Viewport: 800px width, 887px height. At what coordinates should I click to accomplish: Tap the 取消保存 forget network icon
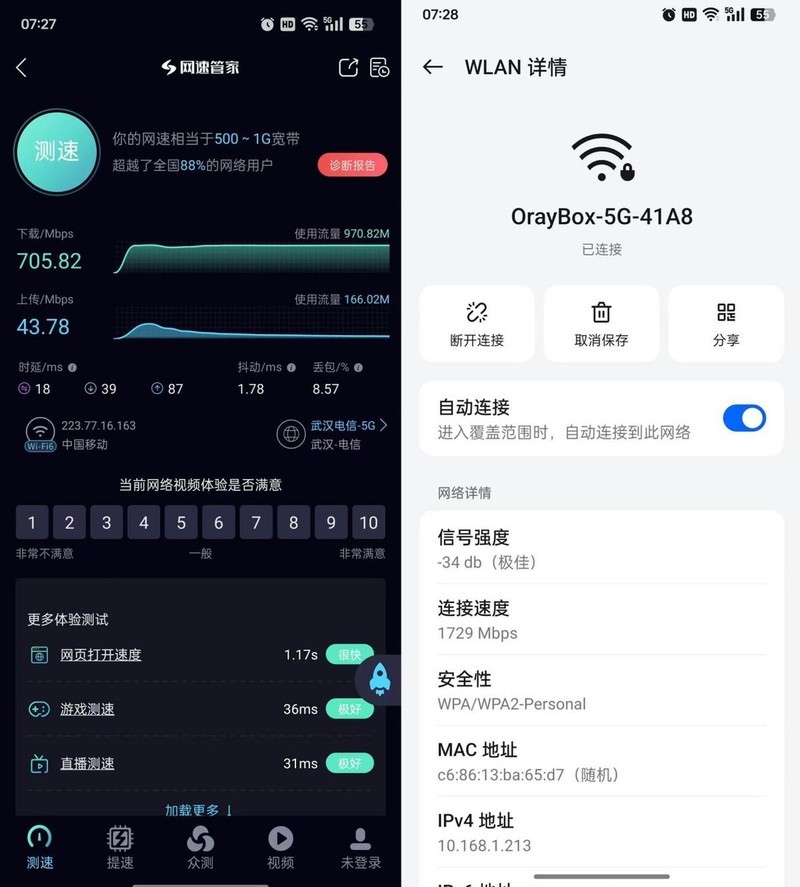click(x=601, y=310)
